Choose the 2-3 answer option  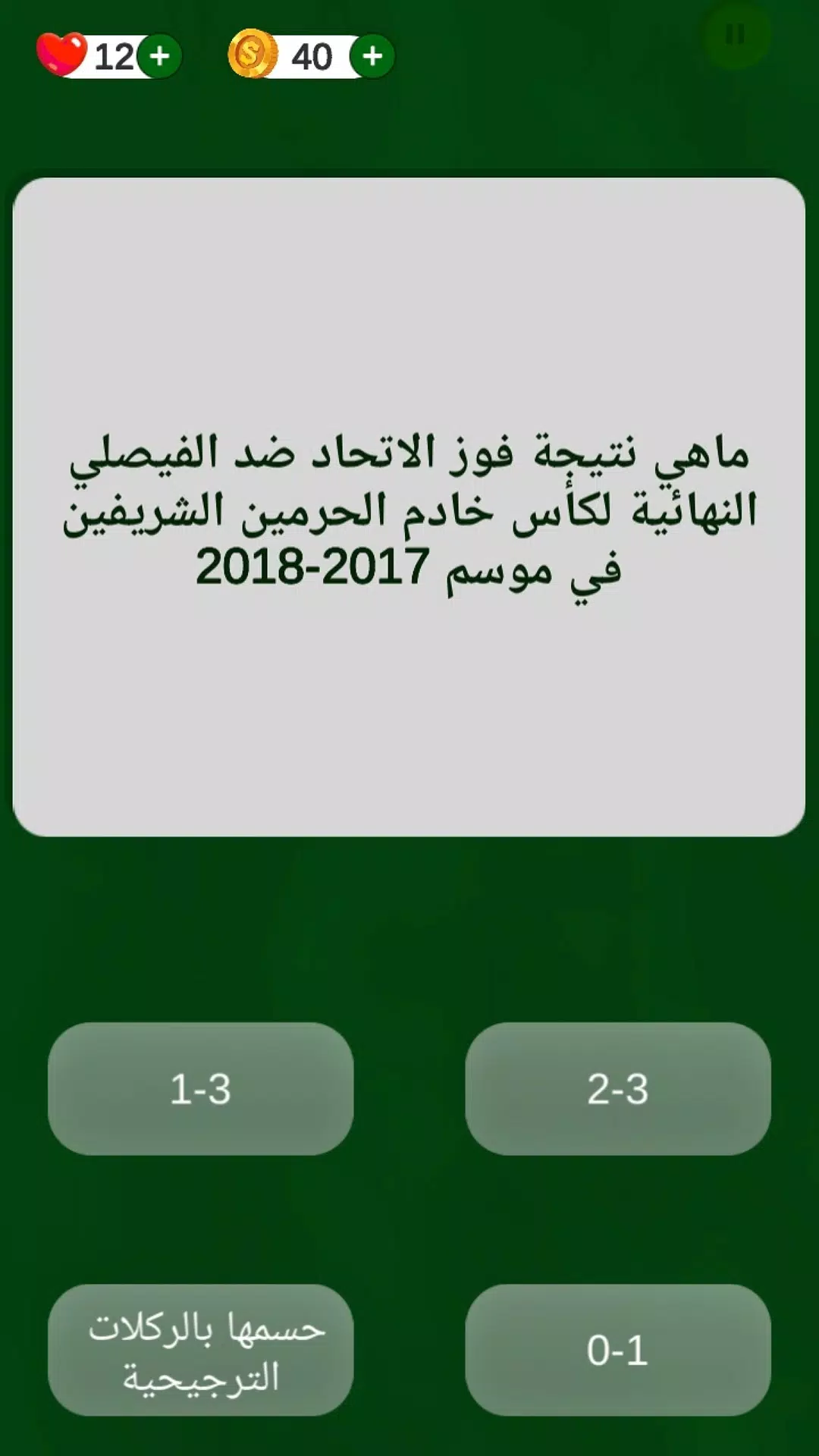point(617,1089)
